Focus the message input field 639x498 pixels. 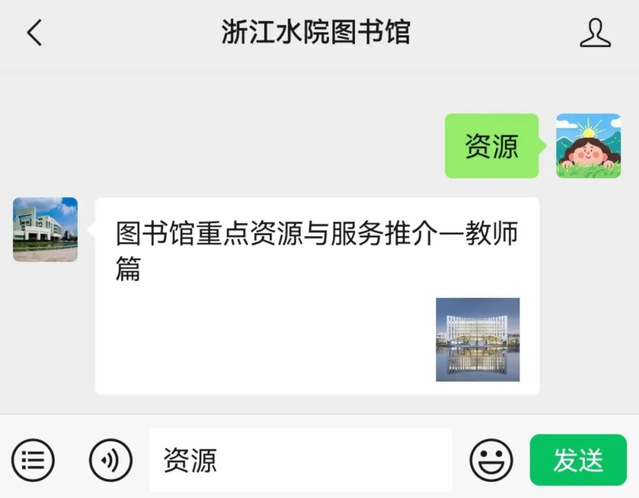[x=300, y=460]
